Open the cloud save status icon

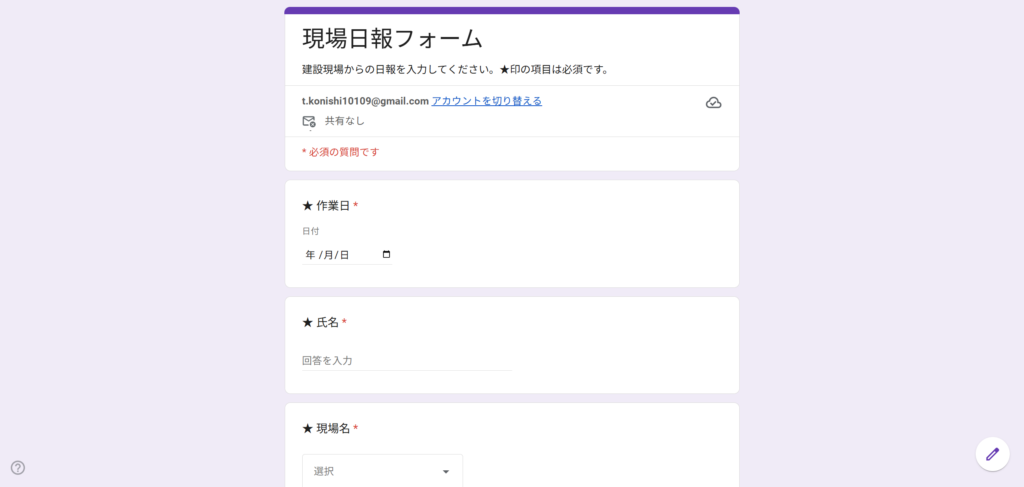pyautogui.click(x=713, y=103)
